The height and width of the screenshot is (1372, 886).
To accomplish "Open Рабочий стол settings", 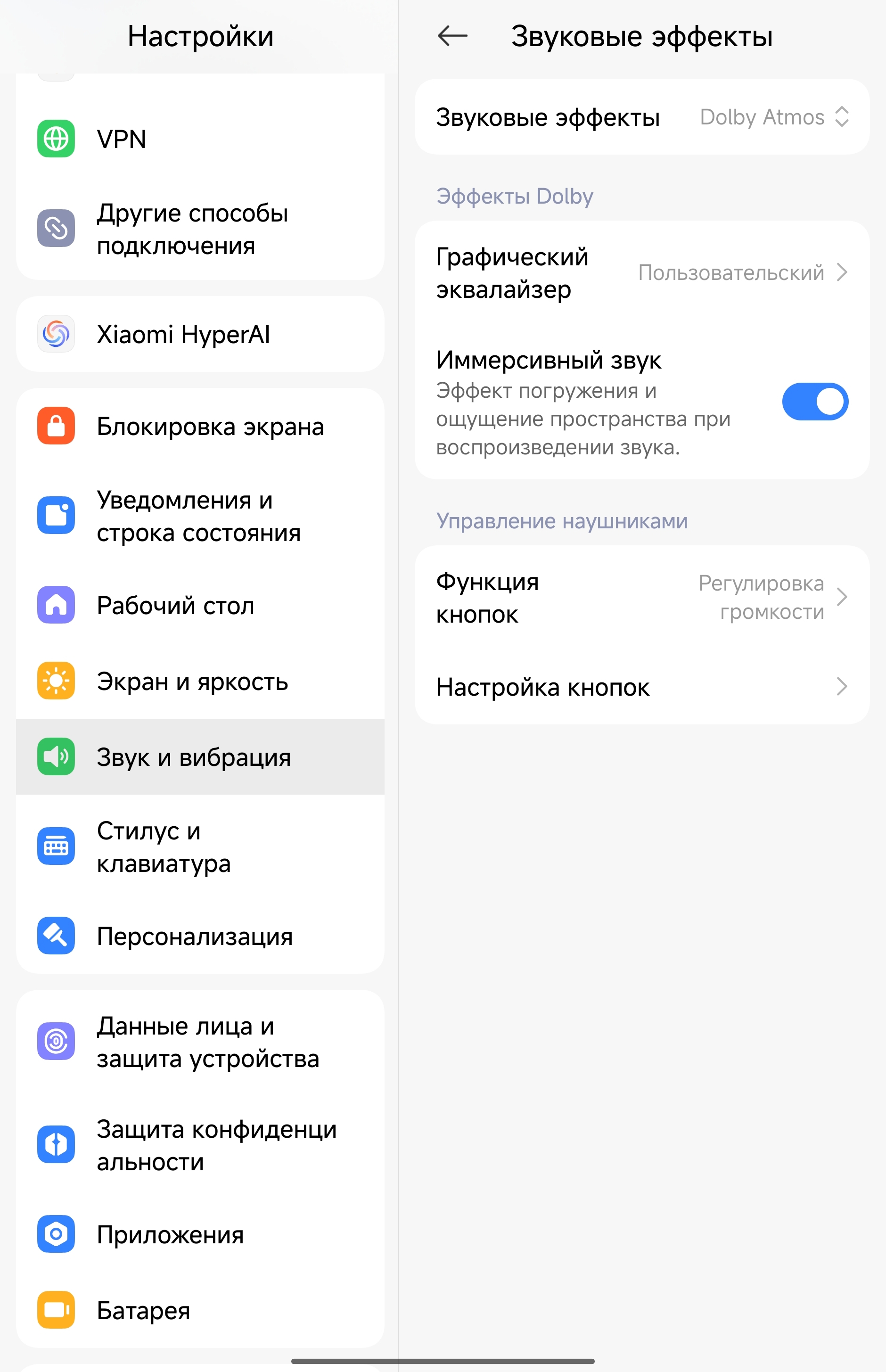I will tap(200, 605).
